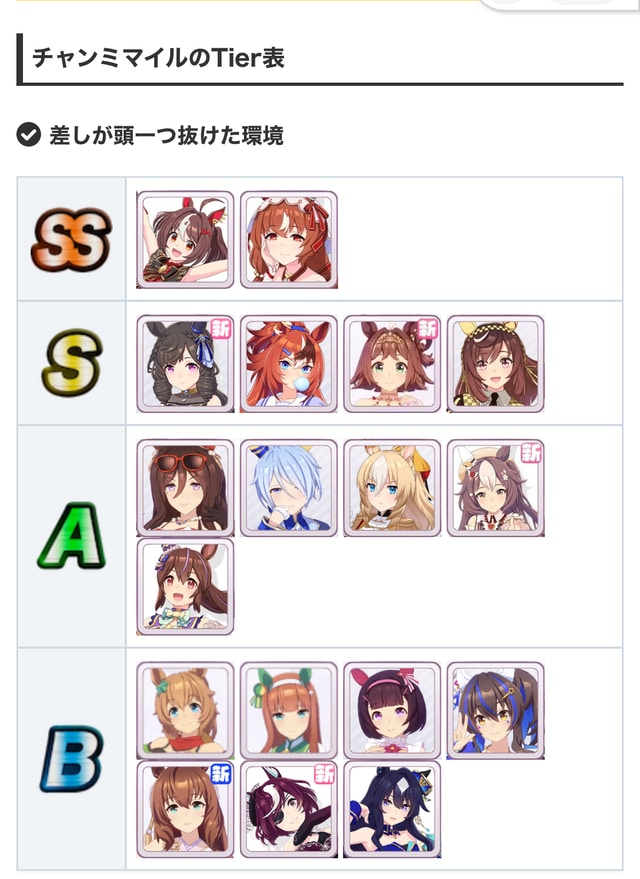640x879 pixels.
Task: Open the S-tier character blowing bubble gum
Action: [289, 364]
